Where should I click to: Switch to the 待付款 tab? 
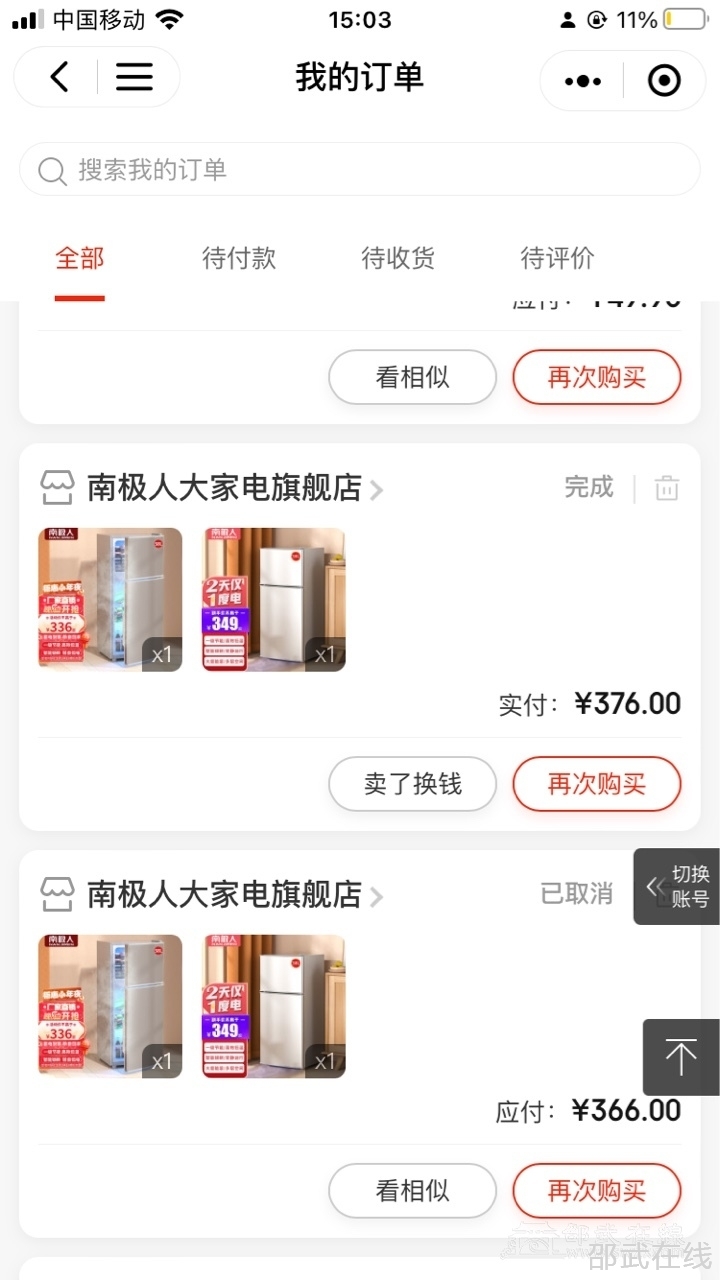[239, 258]
